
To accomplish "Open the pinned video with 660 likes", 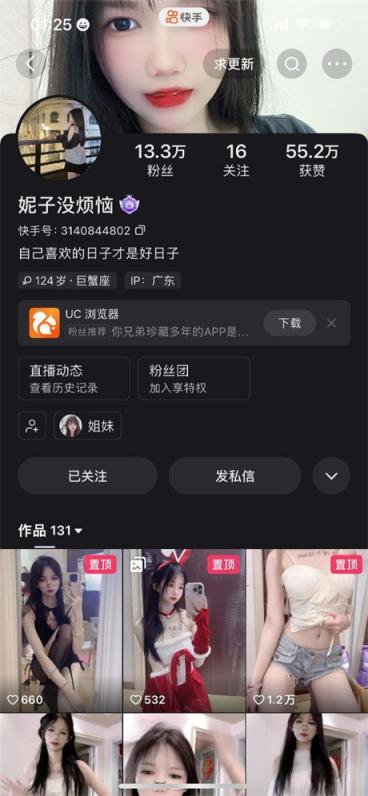I will [x=61, y=630].
